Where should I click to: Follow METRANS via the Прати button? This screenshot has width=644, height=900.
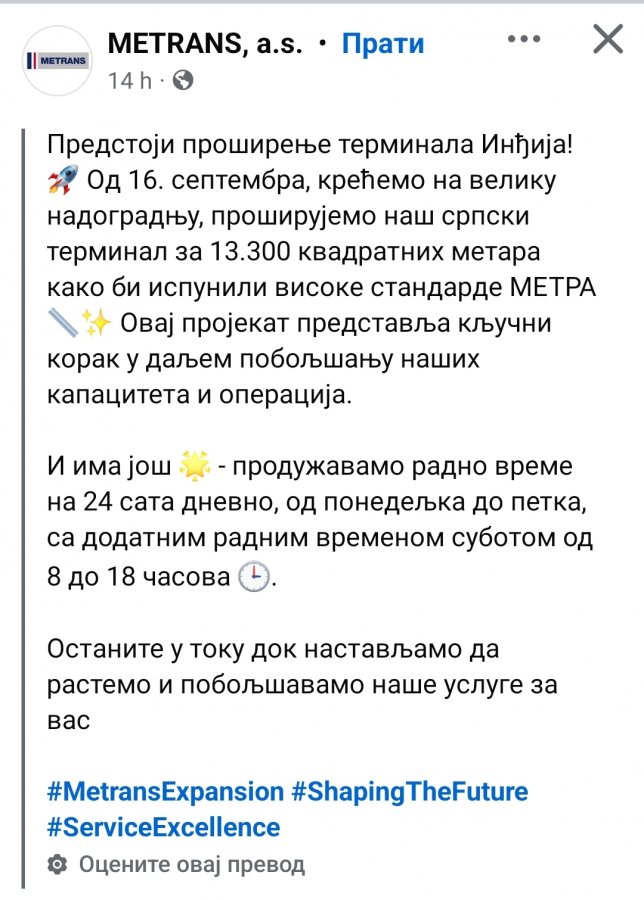383,44
